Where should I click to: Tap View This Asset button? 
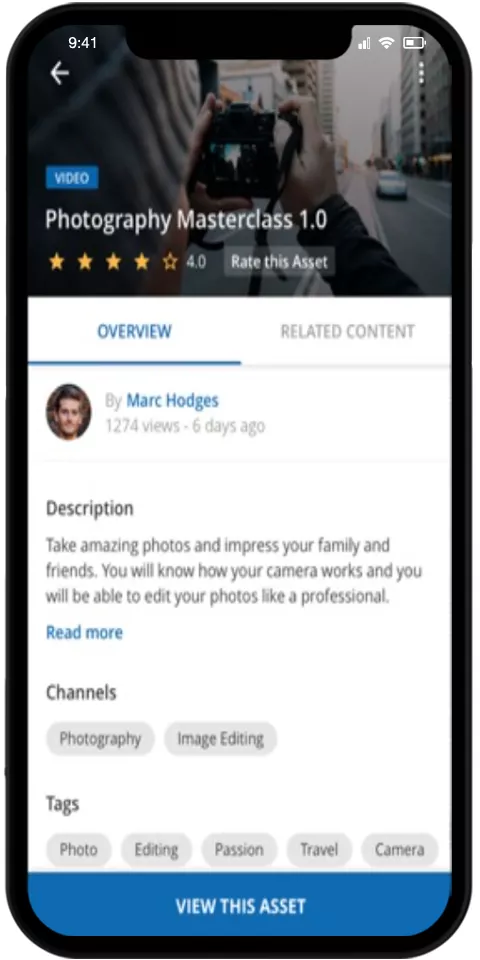coord(240,906)
